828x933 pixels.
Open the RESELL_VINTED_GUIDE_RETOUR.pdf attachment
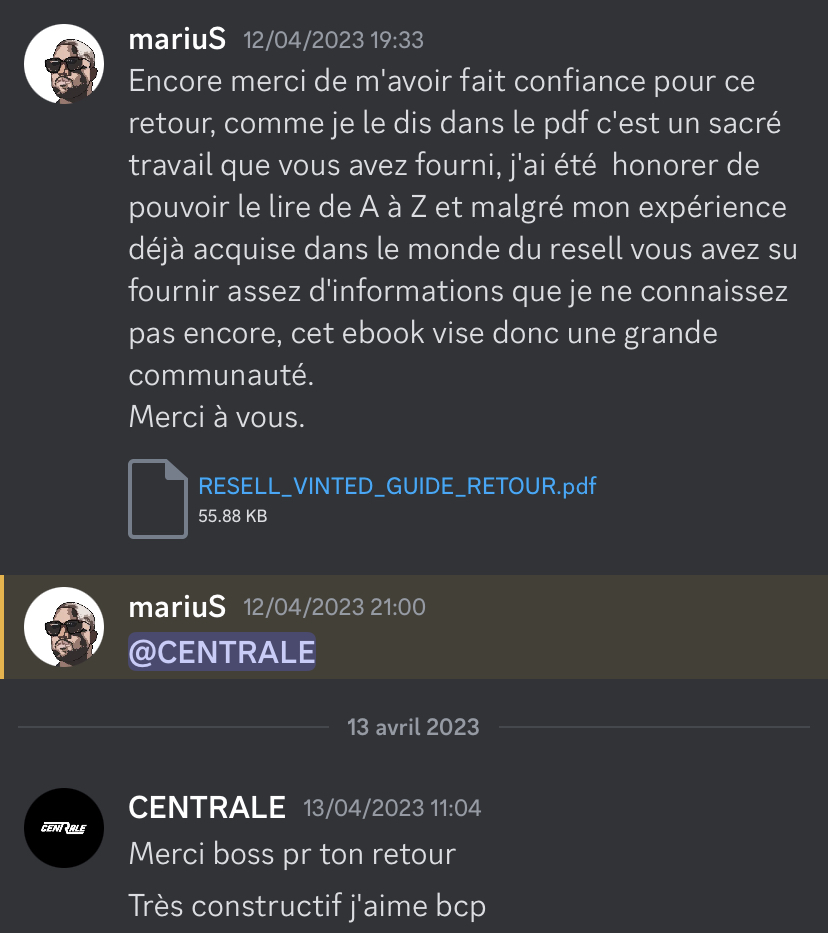coord(397,486)
